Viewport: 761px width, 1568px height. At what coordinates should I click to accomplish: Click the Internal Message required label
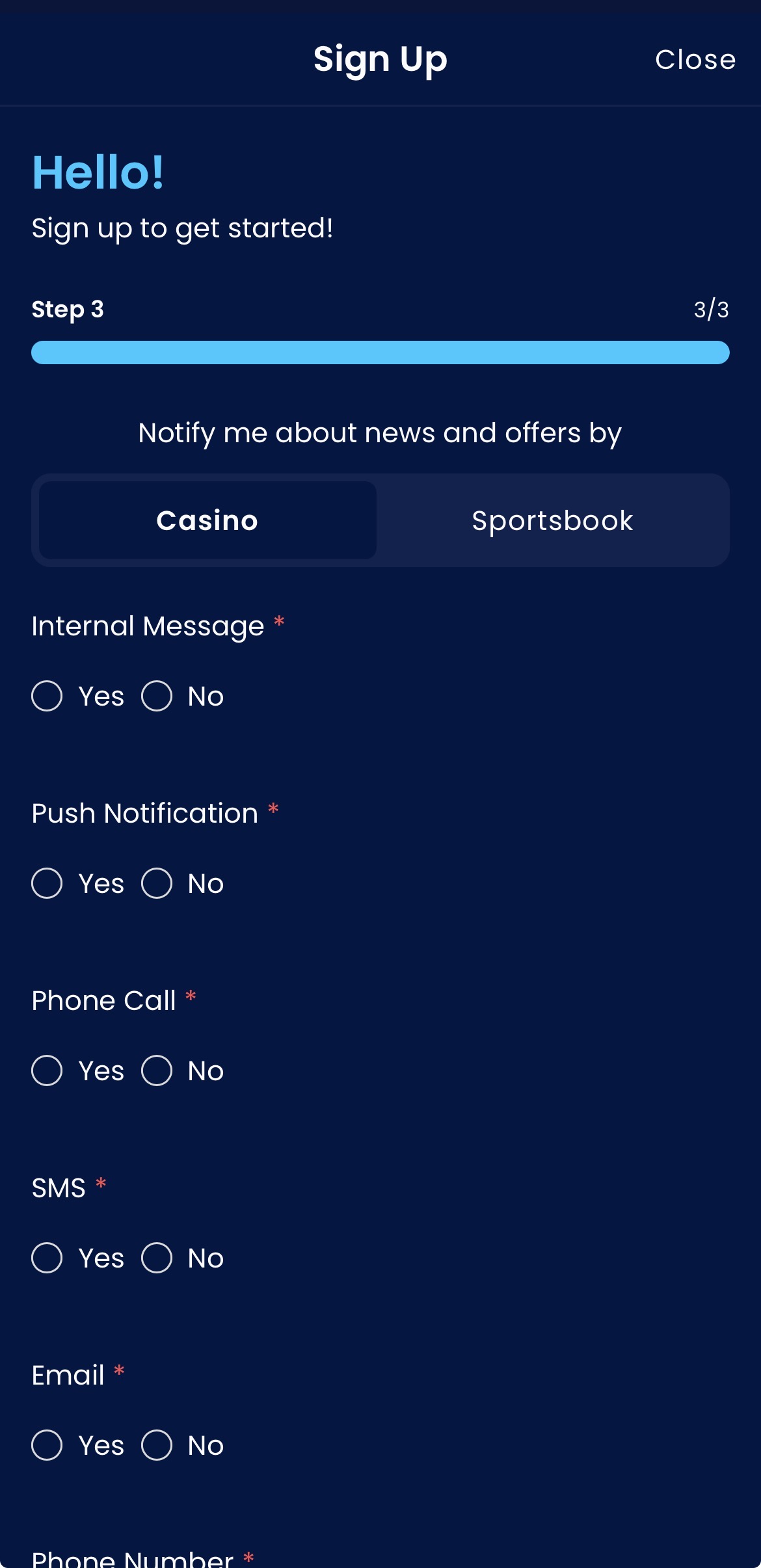pos(148,626)
